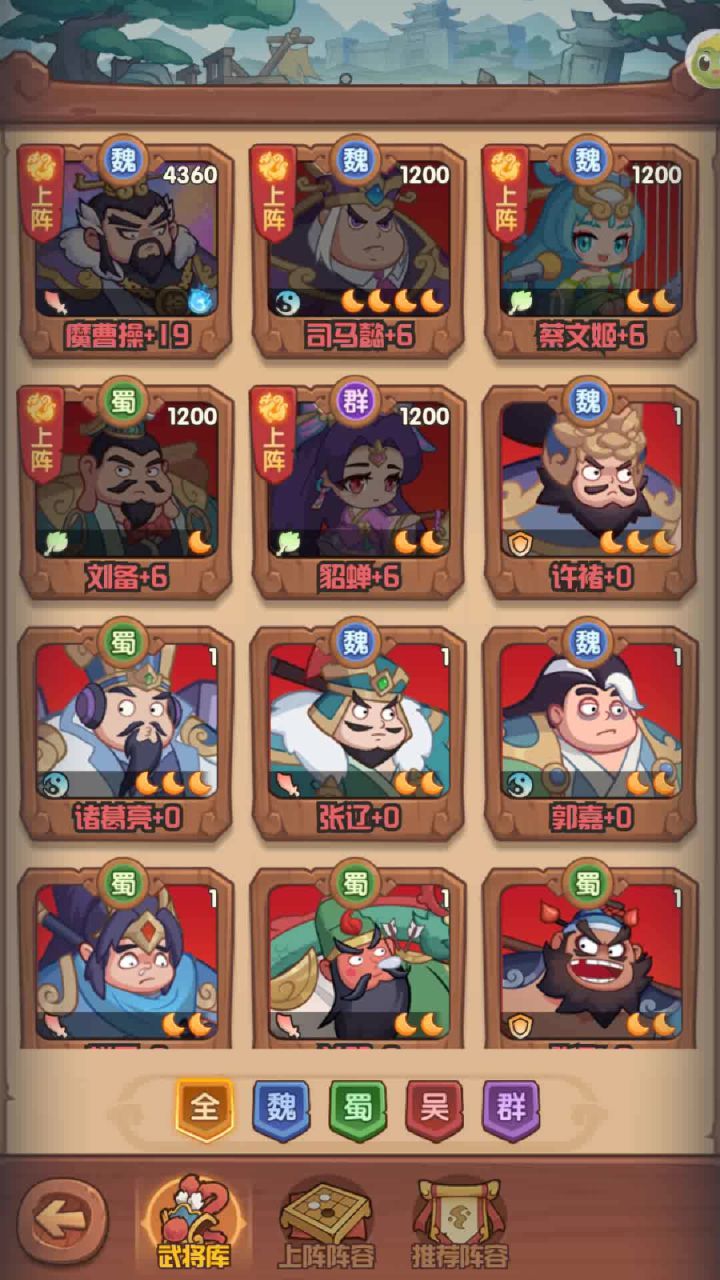The height and width of the screenshot is (1280, 720).
Task: Open the 魔曹操+19 hero card
Action: (x=125, y=250)
